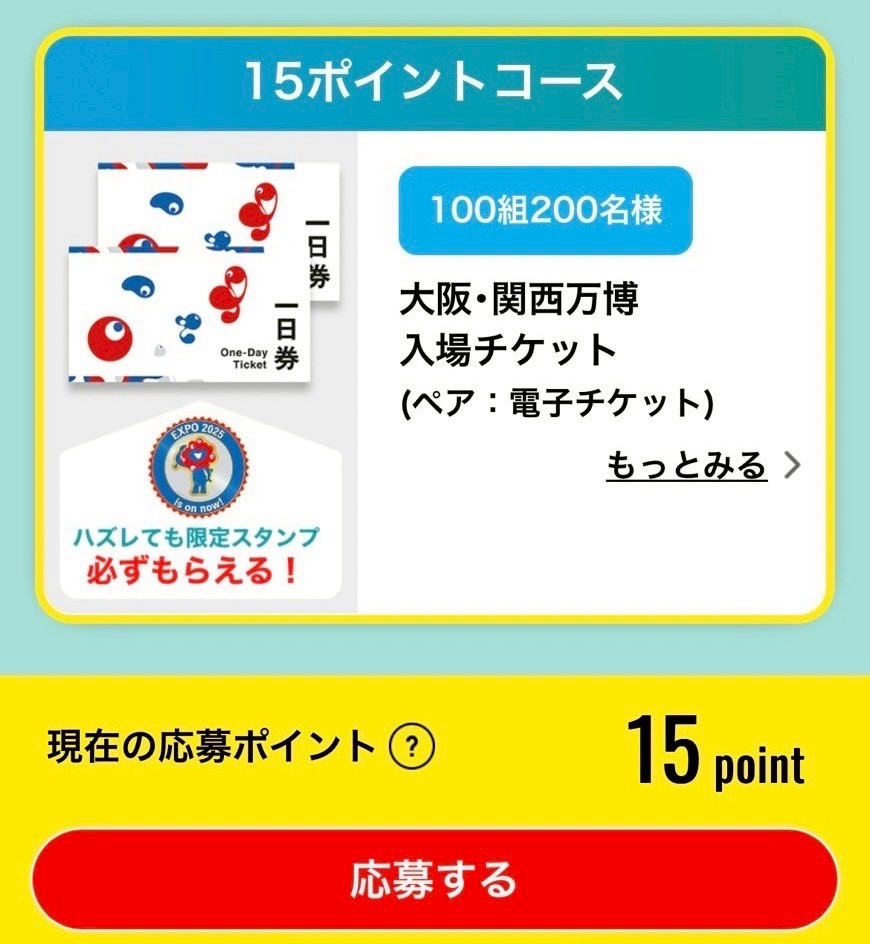Open the help icon beside 現在の応募ポイント
The height and width of the screenshot is (944, 870).
click(412, 747)
